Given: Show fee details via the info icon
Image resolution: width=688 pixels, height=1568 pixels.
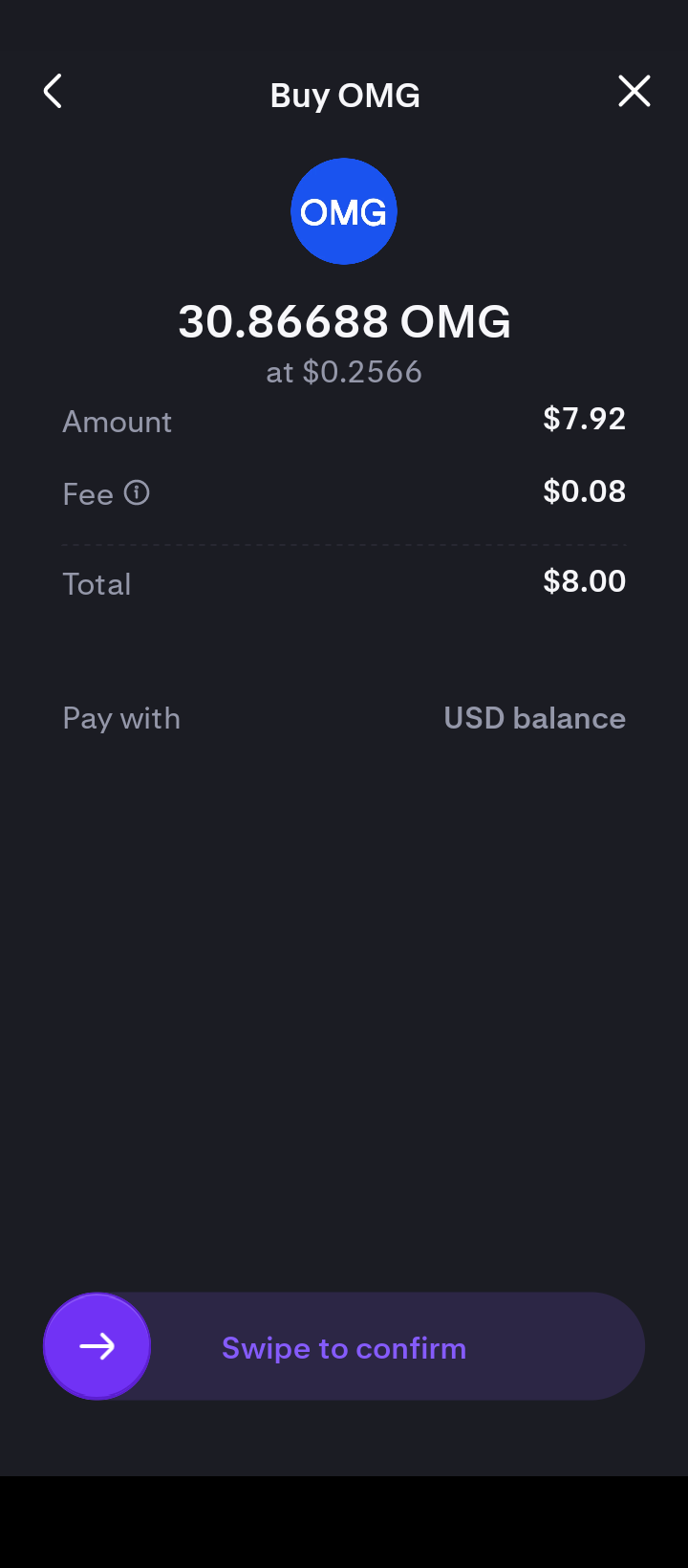Looking at the screenshot, I should click(137, 493).
